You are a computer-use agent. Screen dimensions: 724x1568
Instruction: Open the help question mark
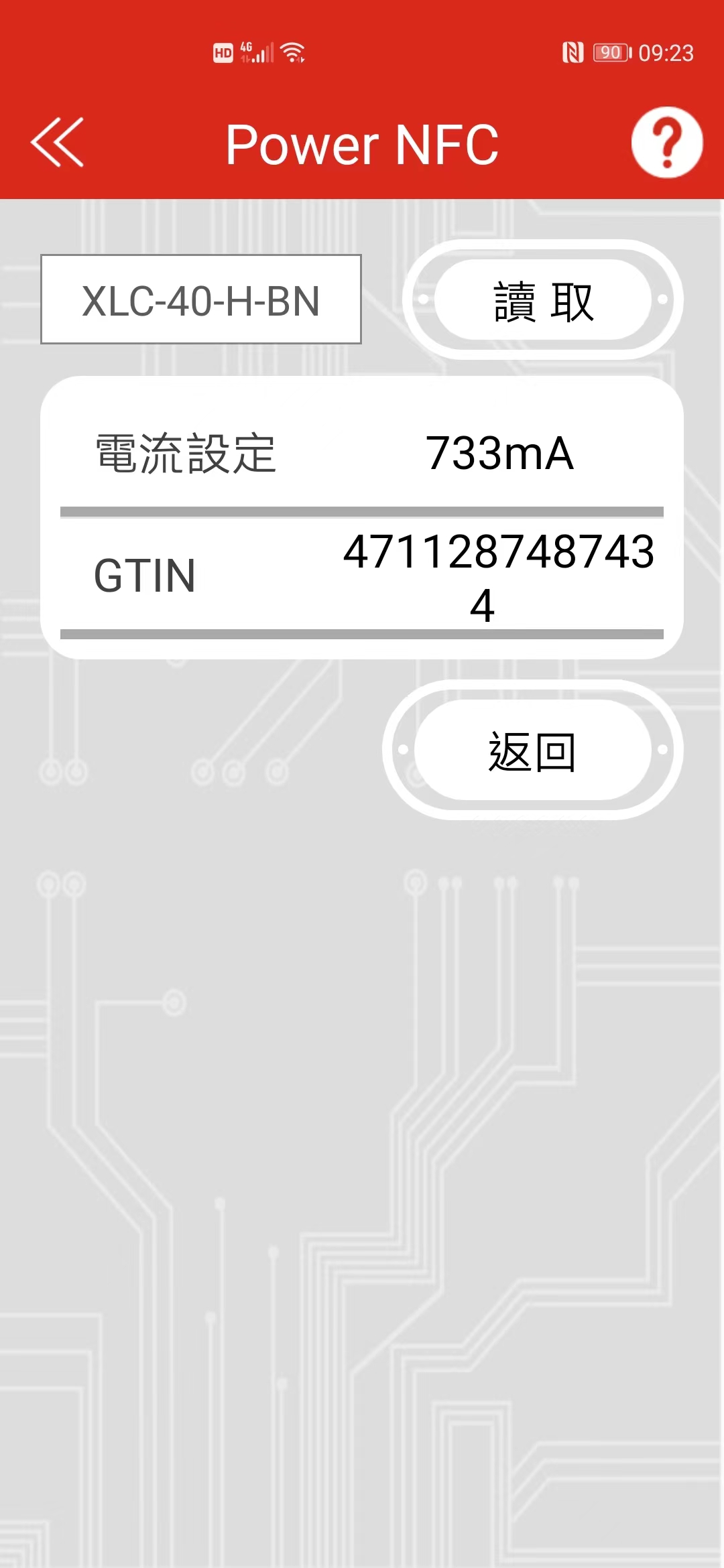coord(666,142)
